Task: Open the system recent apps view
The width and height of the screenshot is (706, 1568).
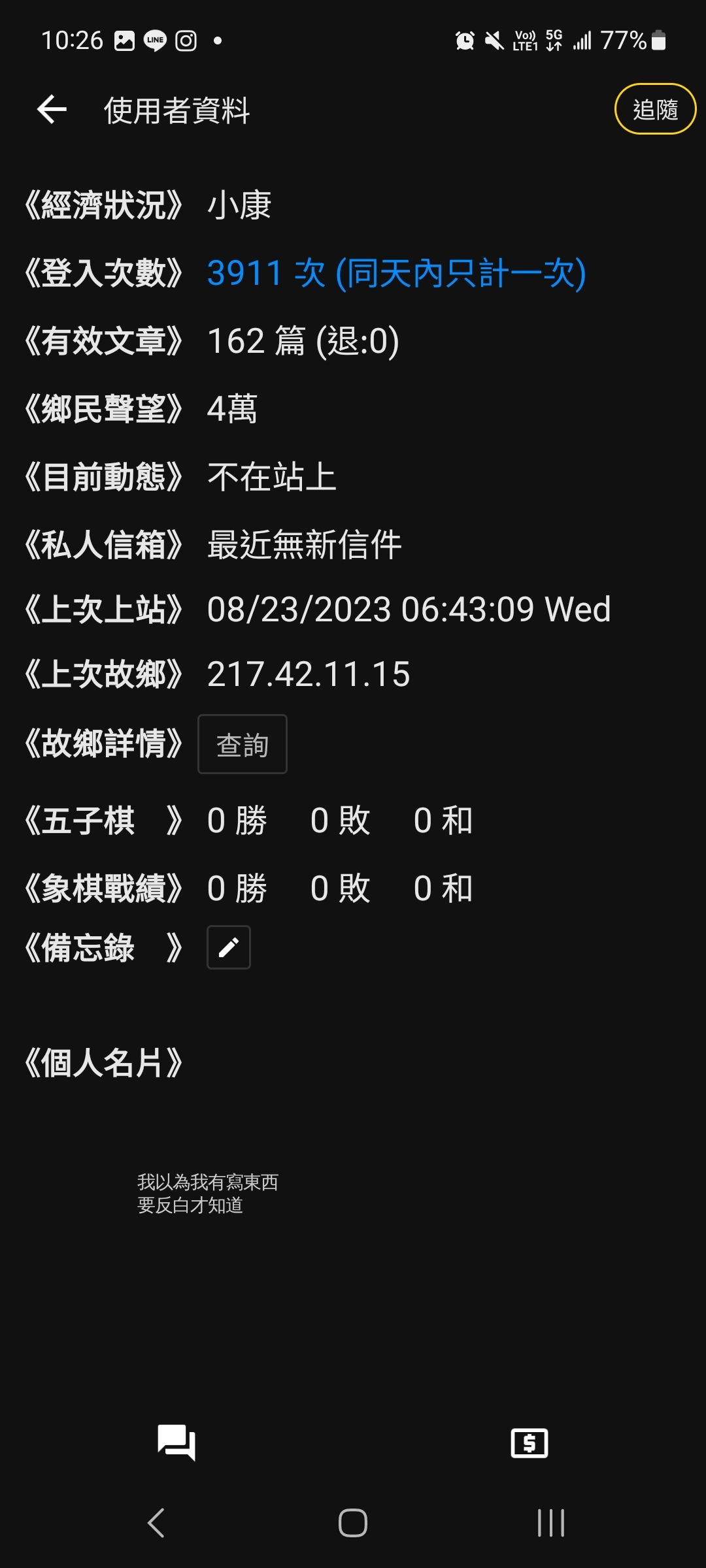Action: coord(551,1523)
